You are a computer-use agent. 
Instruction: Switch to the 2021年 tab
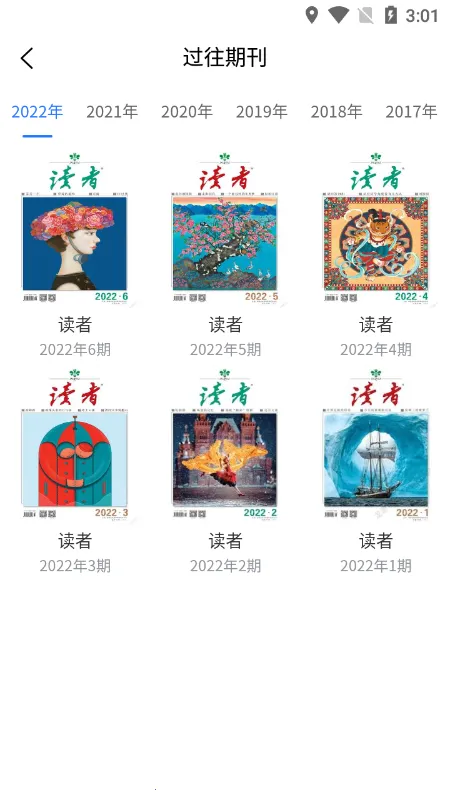click(x=112, y=112)
